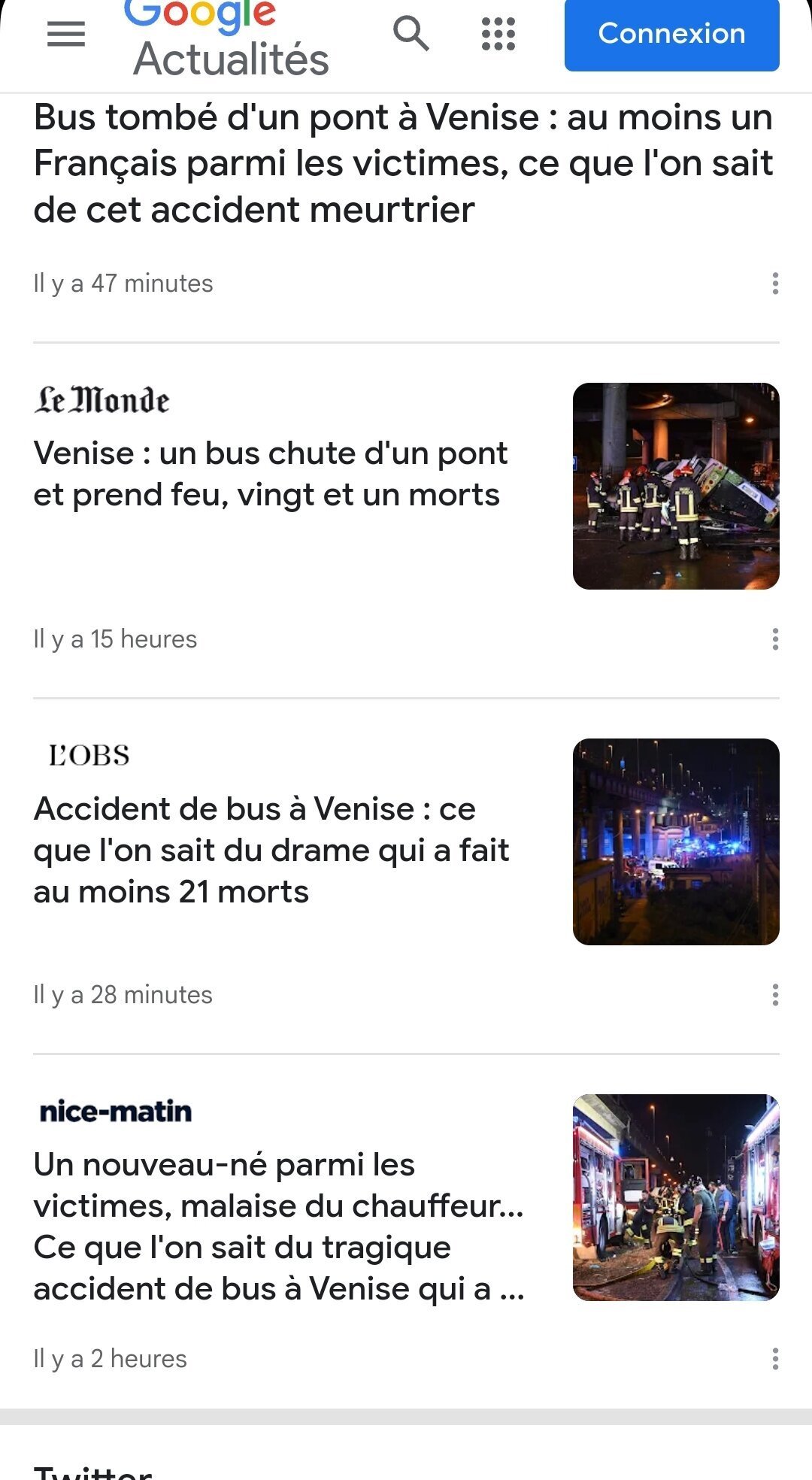Open the Google apps grid
This screenshot has width=812, height=1480.
click(498, 34)
